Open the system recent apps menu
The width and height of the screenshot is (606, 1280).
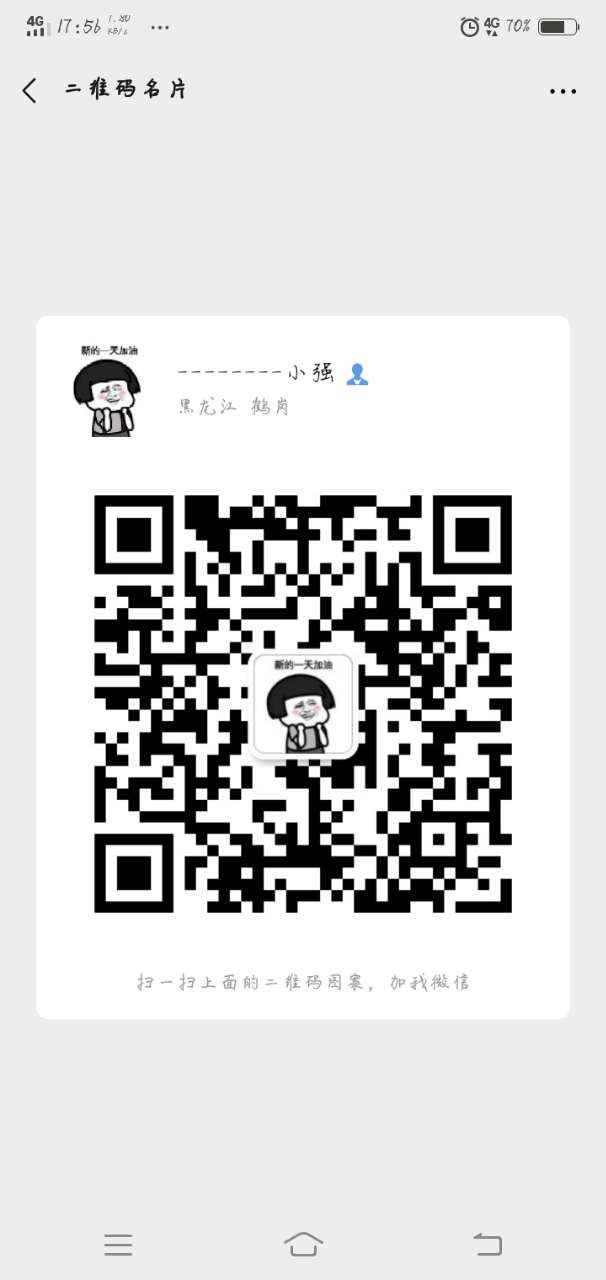[x=118, y=1244]
